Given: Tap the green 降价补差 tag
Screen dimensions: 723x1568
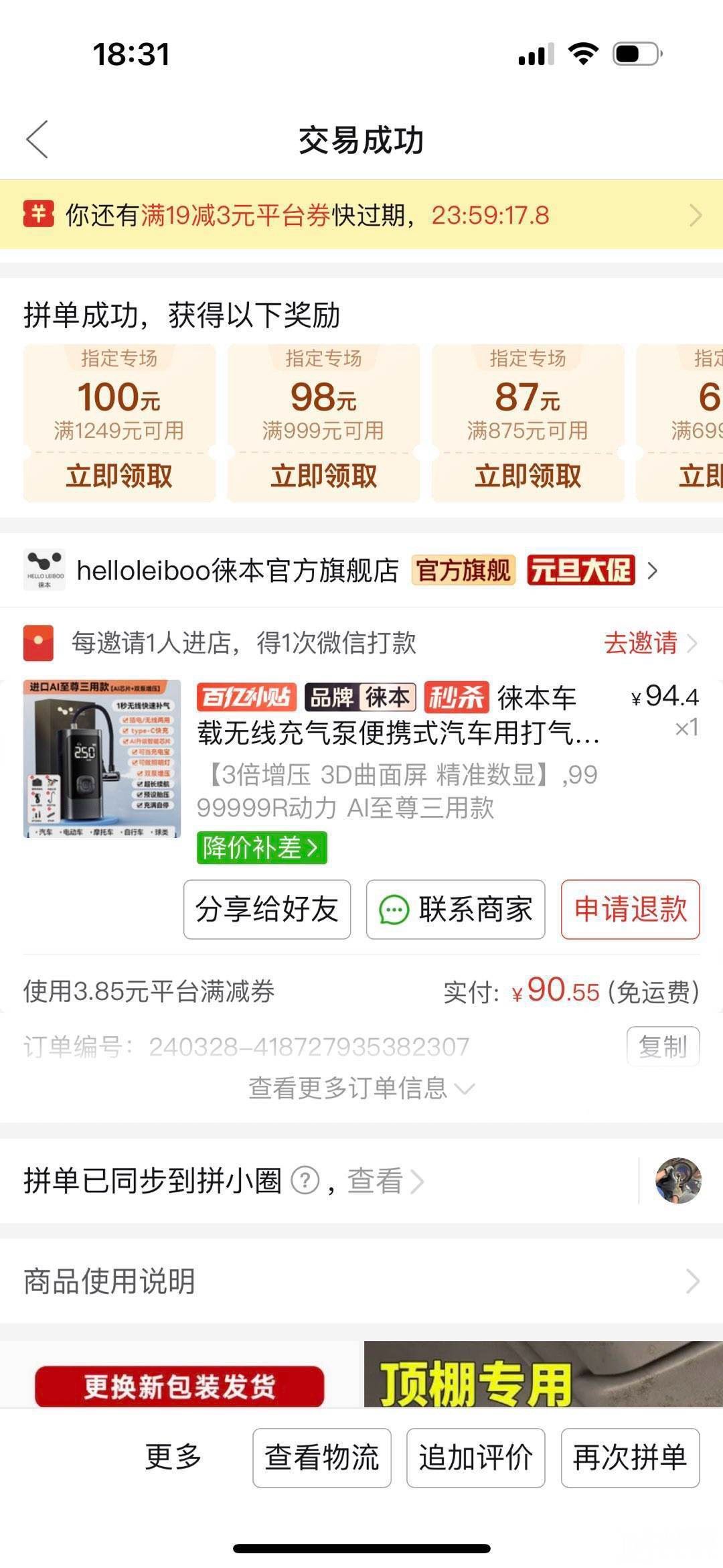Looking at the screenshot, I should (261, 848).
